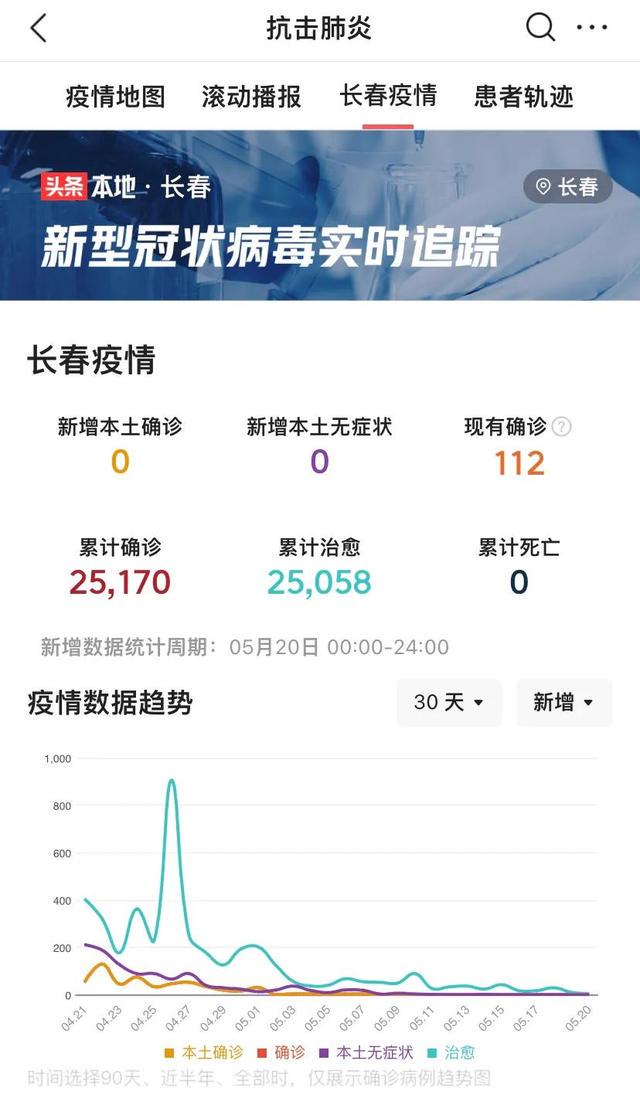Image resolution: width=640 pixels, height=1098 pixels.
Task: Toggle the 确诊 series in the legend
Action: click(x=282, y=1052)
